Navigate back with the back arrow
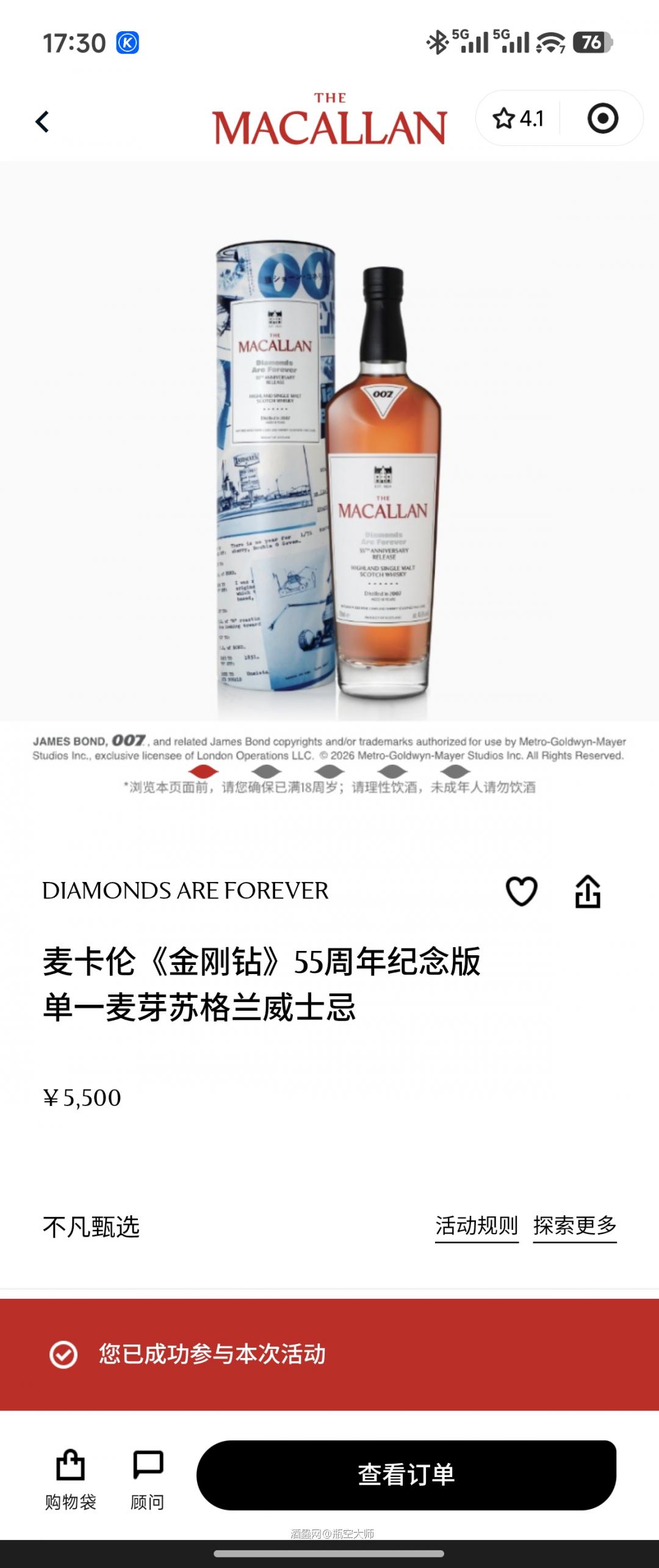 tap(43, 120)
